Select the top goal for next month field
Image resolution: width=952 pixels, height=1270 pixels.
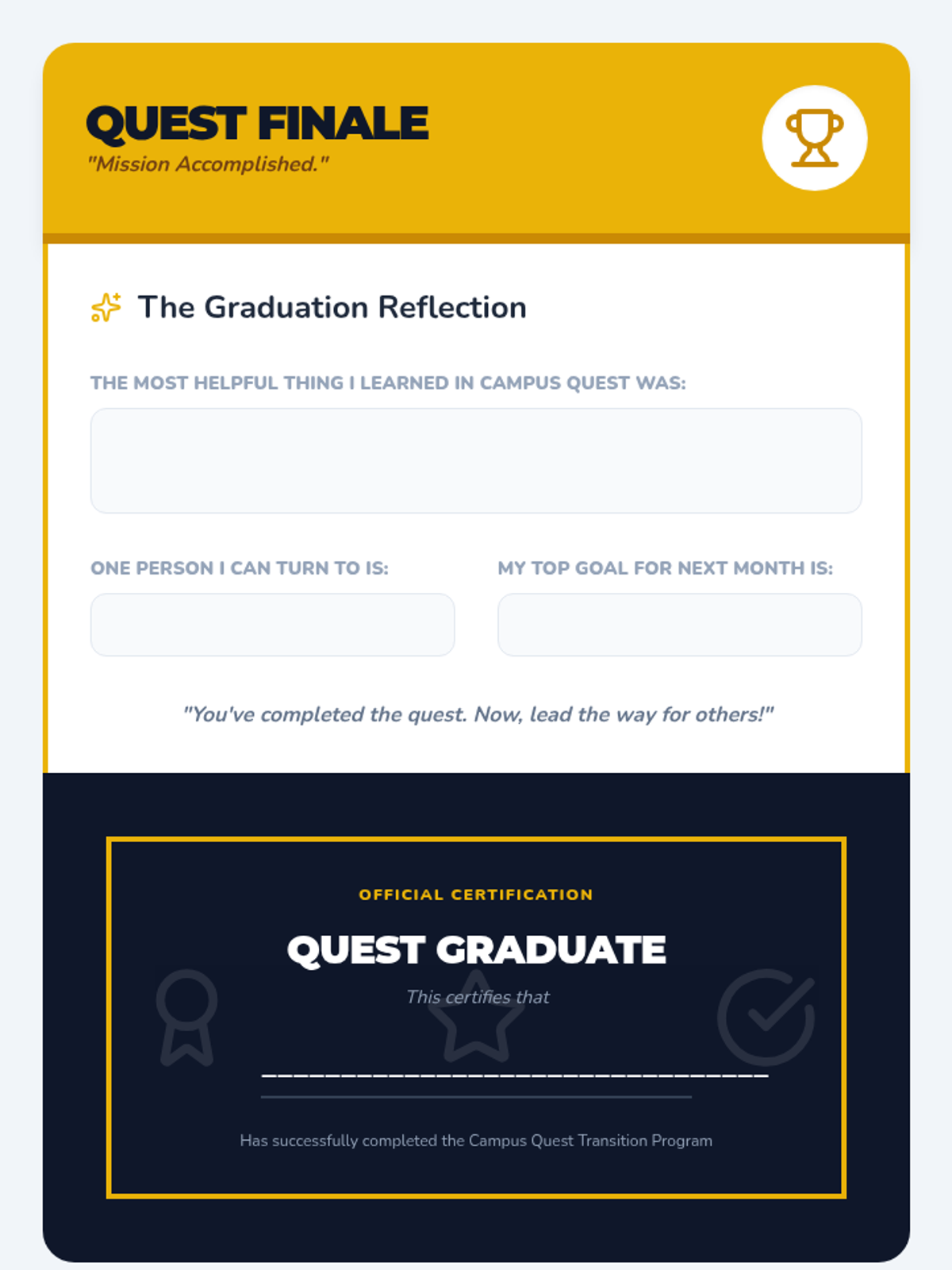tap(680, 625)
